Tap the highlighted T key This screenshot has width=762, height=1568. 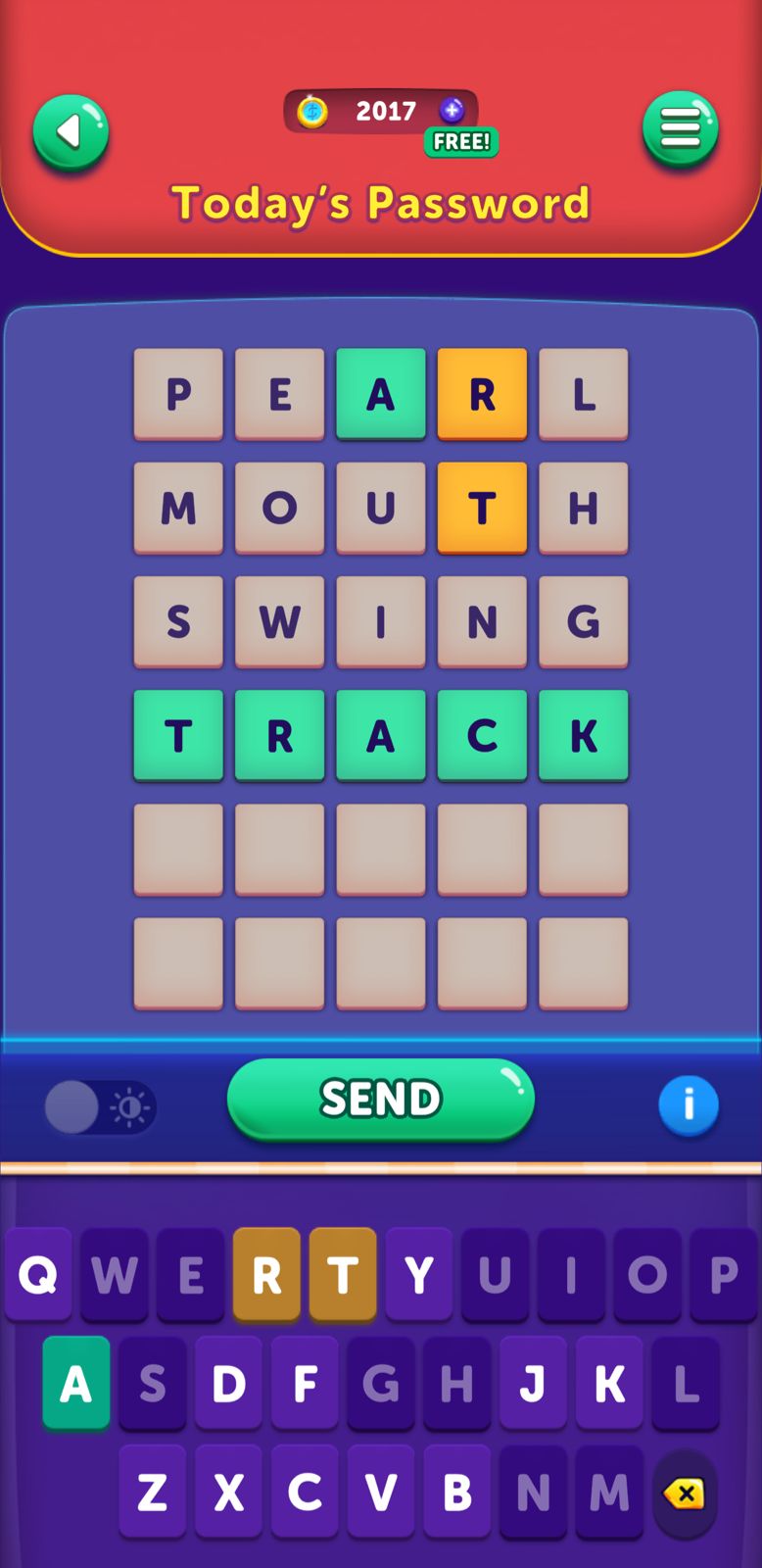tap(343, 1275)
